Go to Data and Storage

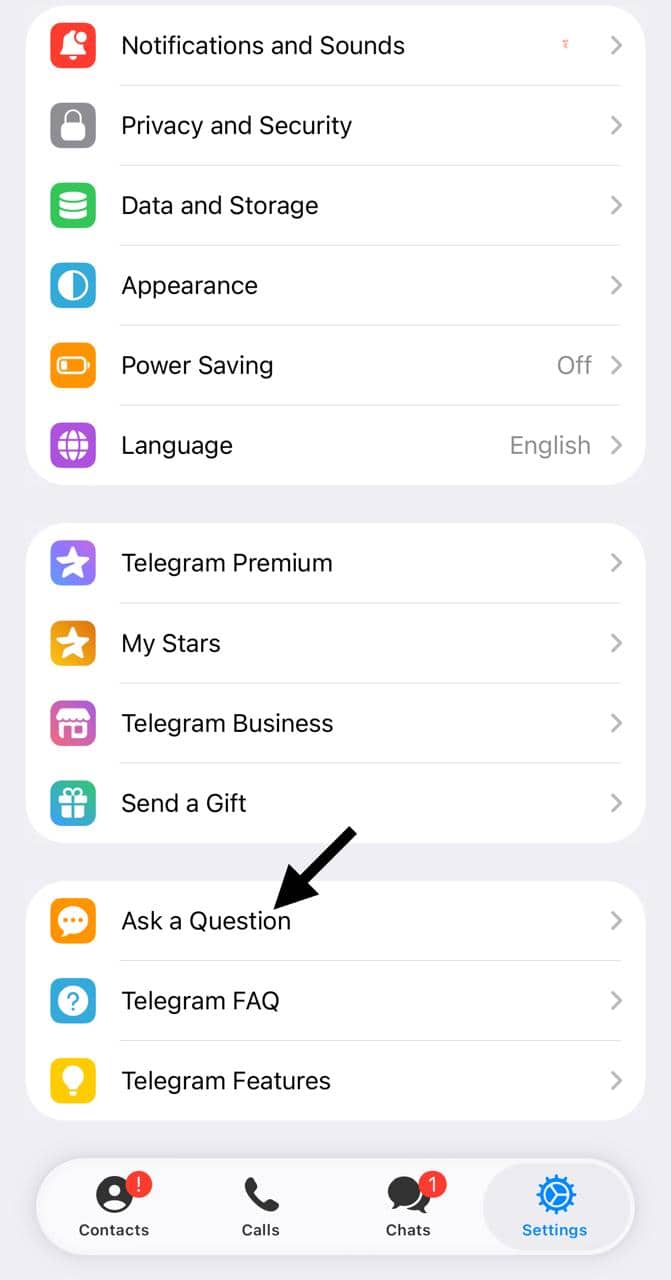(x=335, y=206)
